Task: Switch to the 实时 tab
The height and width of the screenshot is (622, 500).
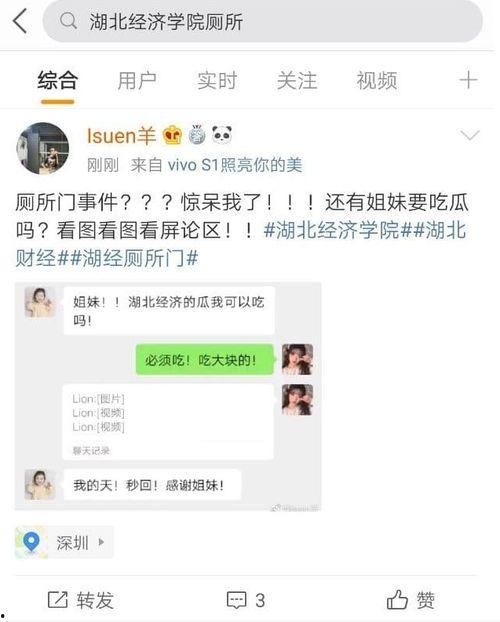Action: 217,81
